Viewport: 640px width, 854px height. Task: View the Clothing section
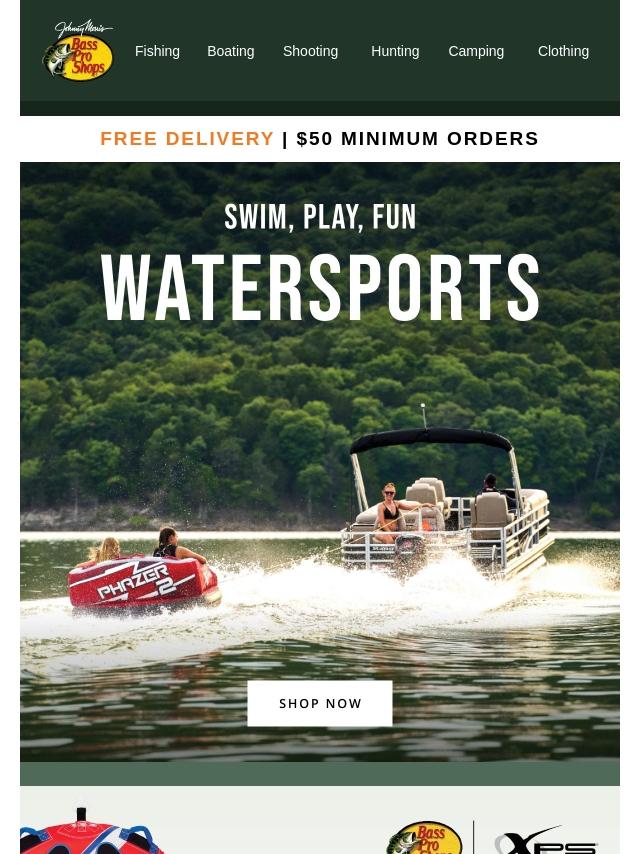pyautogui.click(x=563, y=51)
